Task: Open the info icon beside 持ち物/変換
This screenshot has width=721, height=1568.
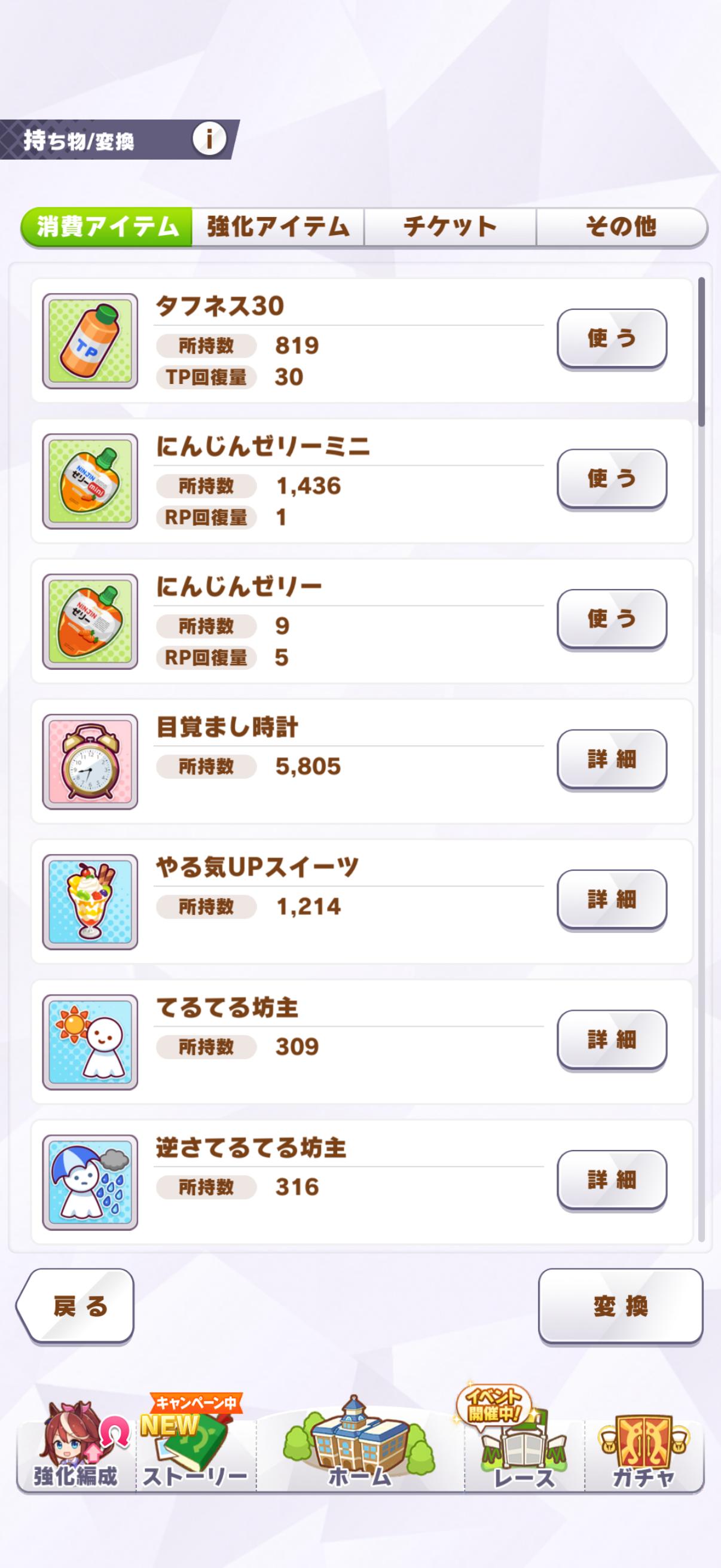Action: 209,139
